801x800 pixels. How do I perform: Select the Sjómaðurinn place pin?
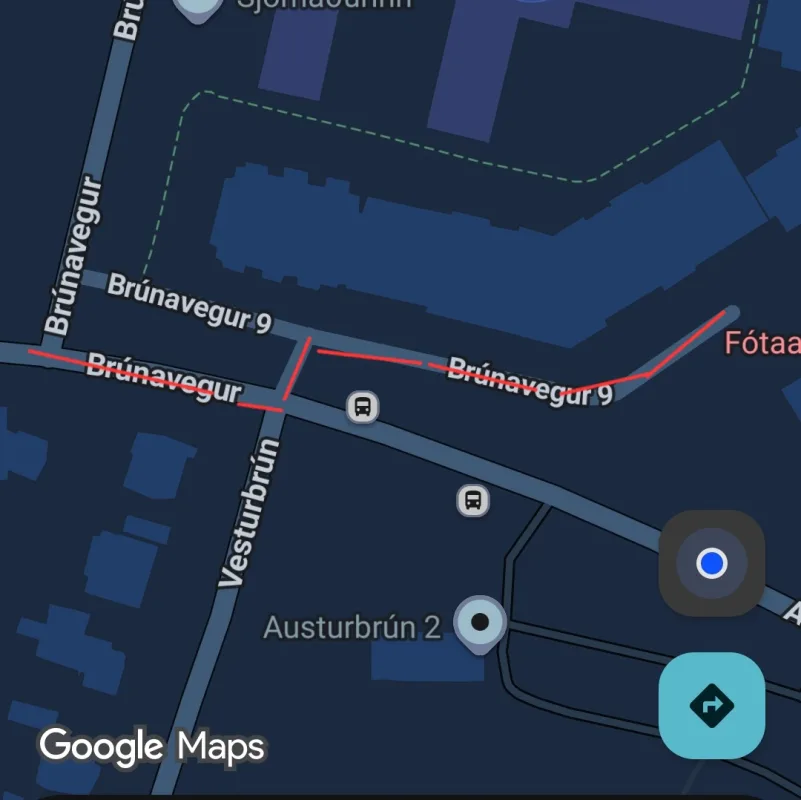[198, 8]
